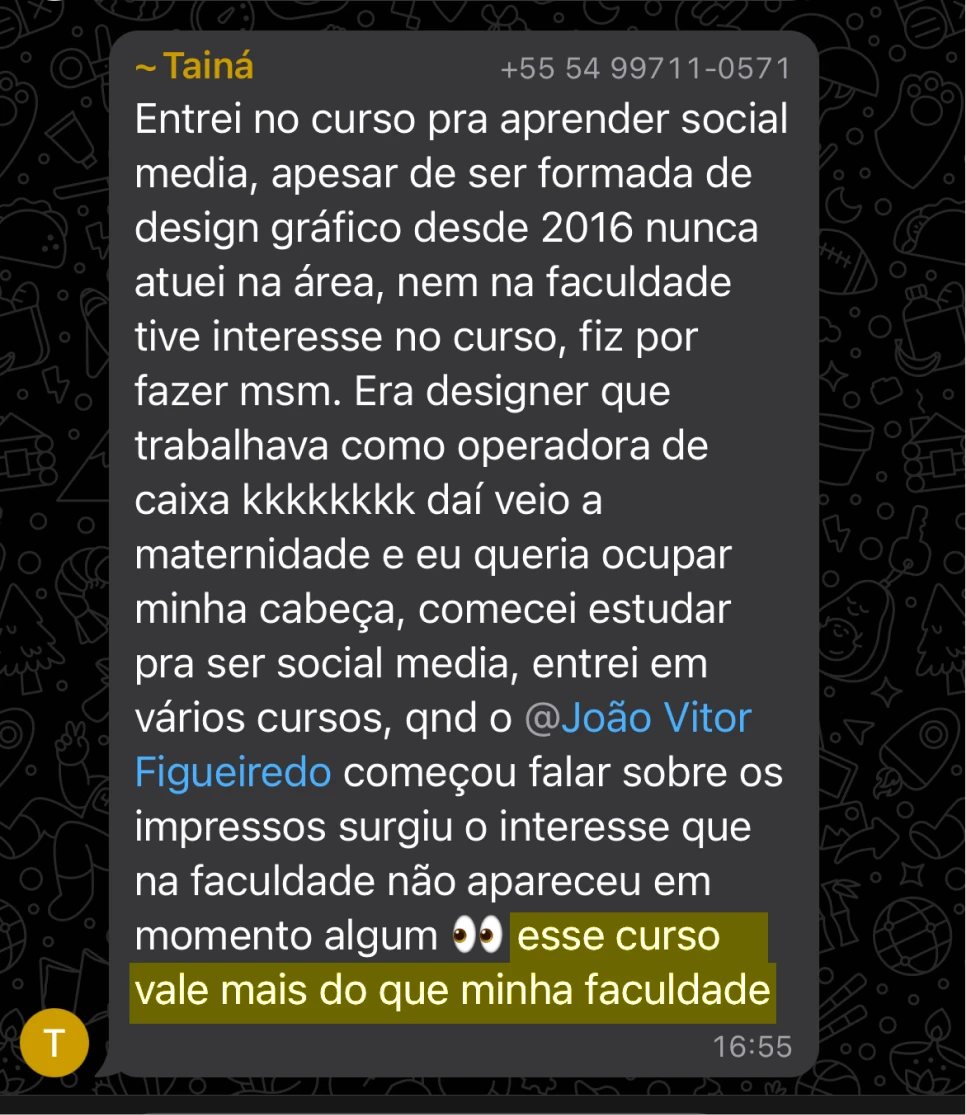Open the yellow T profile avatar
966x1115 pixels.
pos(55,1042)
